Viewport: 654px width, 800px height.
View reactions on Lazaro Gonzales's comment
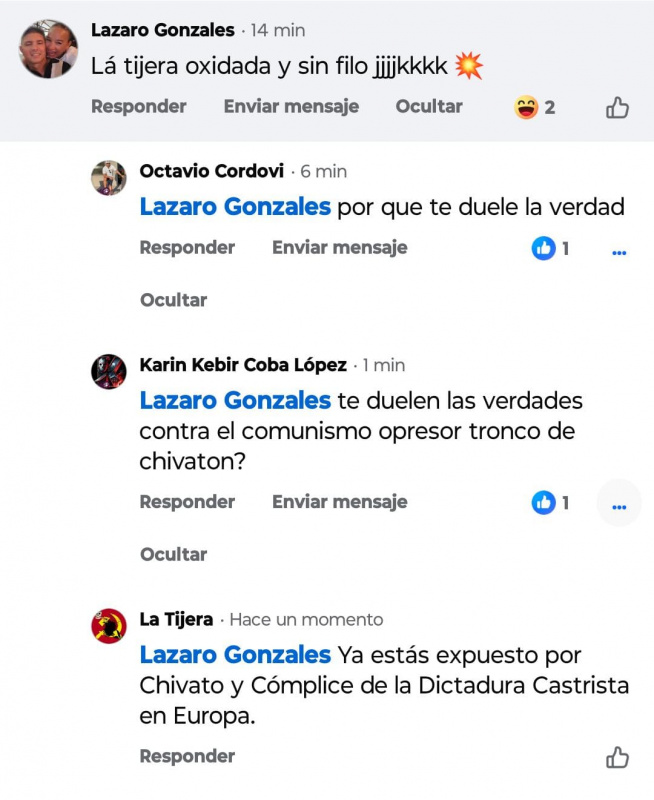pos(535,107)
